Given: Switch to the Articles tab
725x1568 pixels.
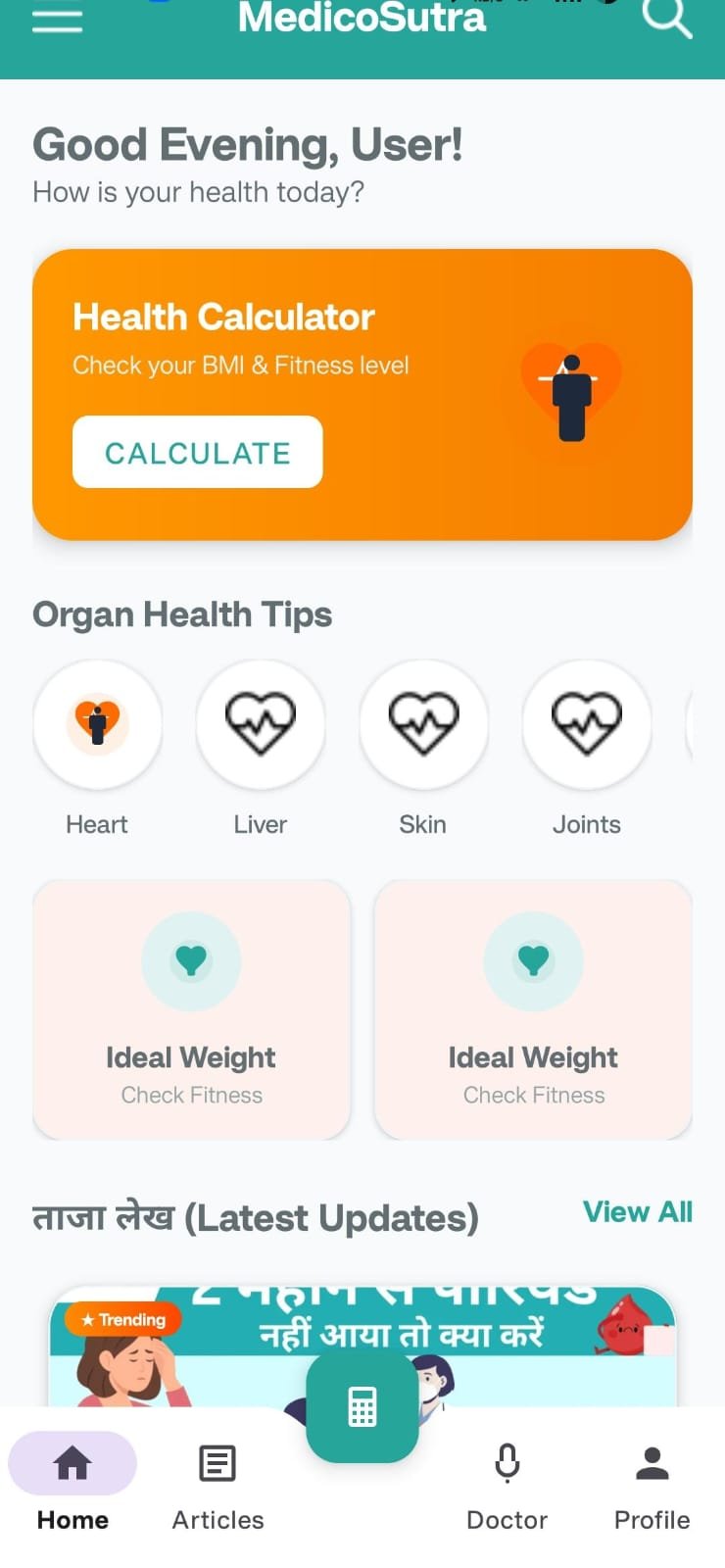Looking at the screenshot, I should 217,1484.
